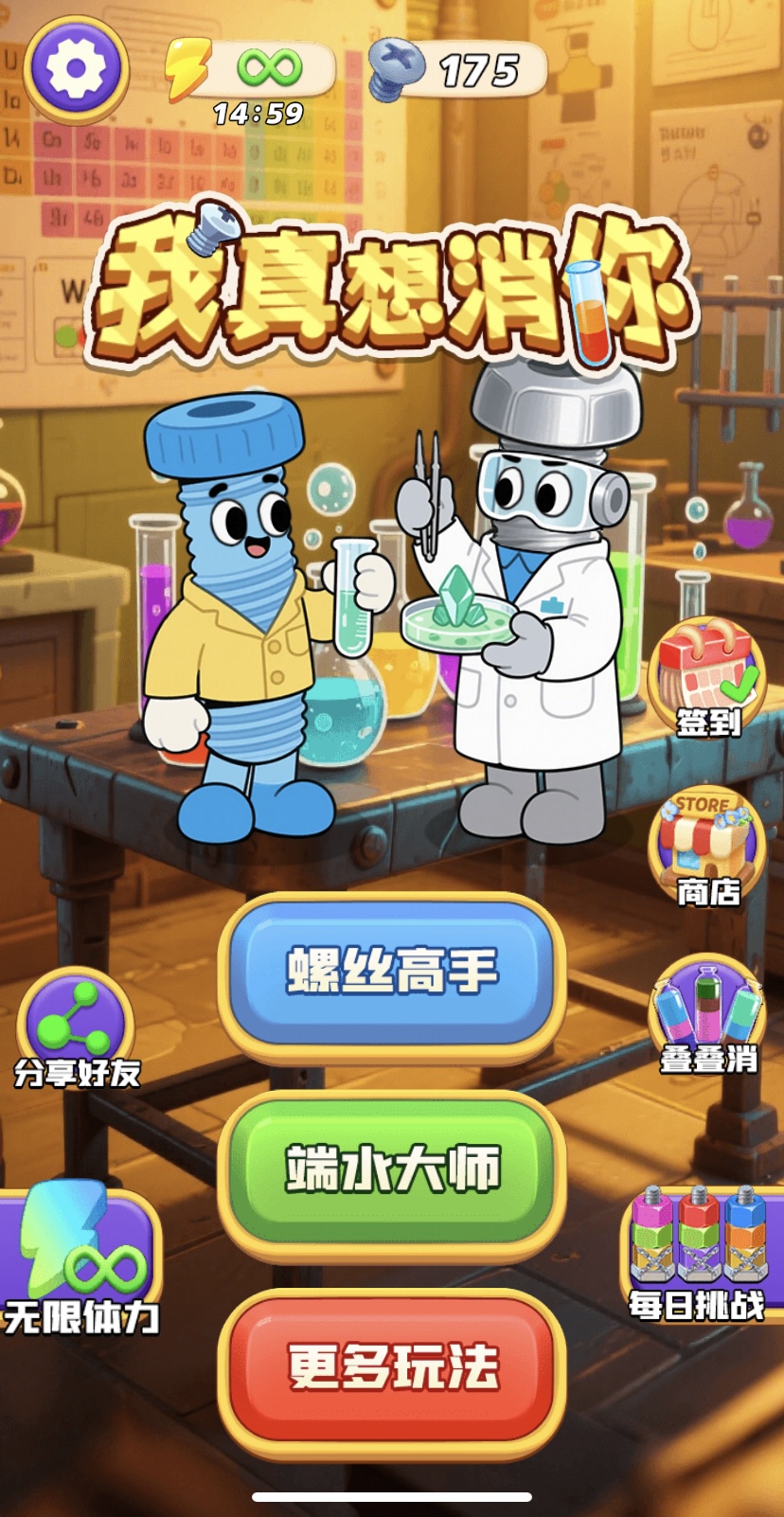Visit the 商店 store
Viewport: 784px width, 1517px height.
707,846
